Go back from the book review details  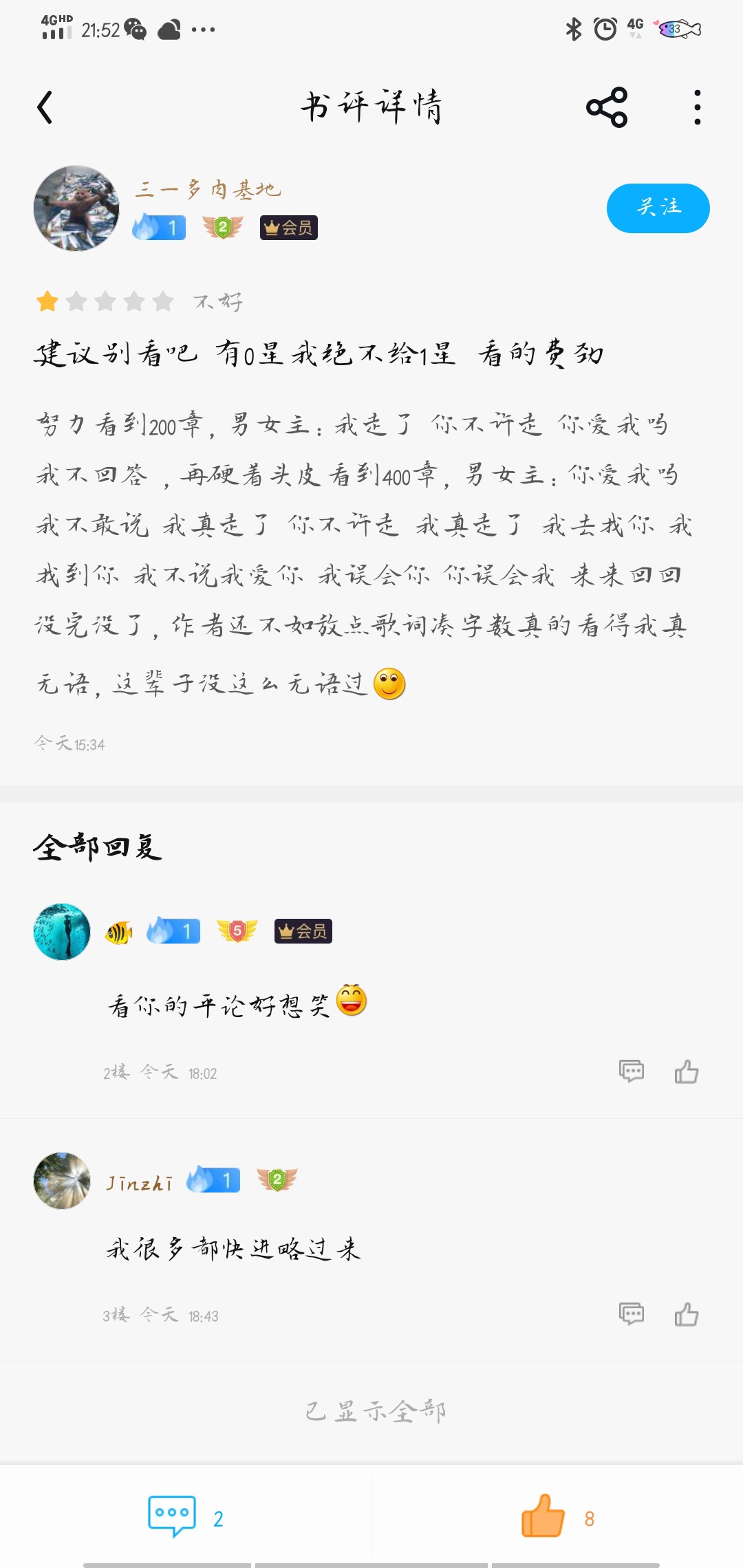coord(45,107)
